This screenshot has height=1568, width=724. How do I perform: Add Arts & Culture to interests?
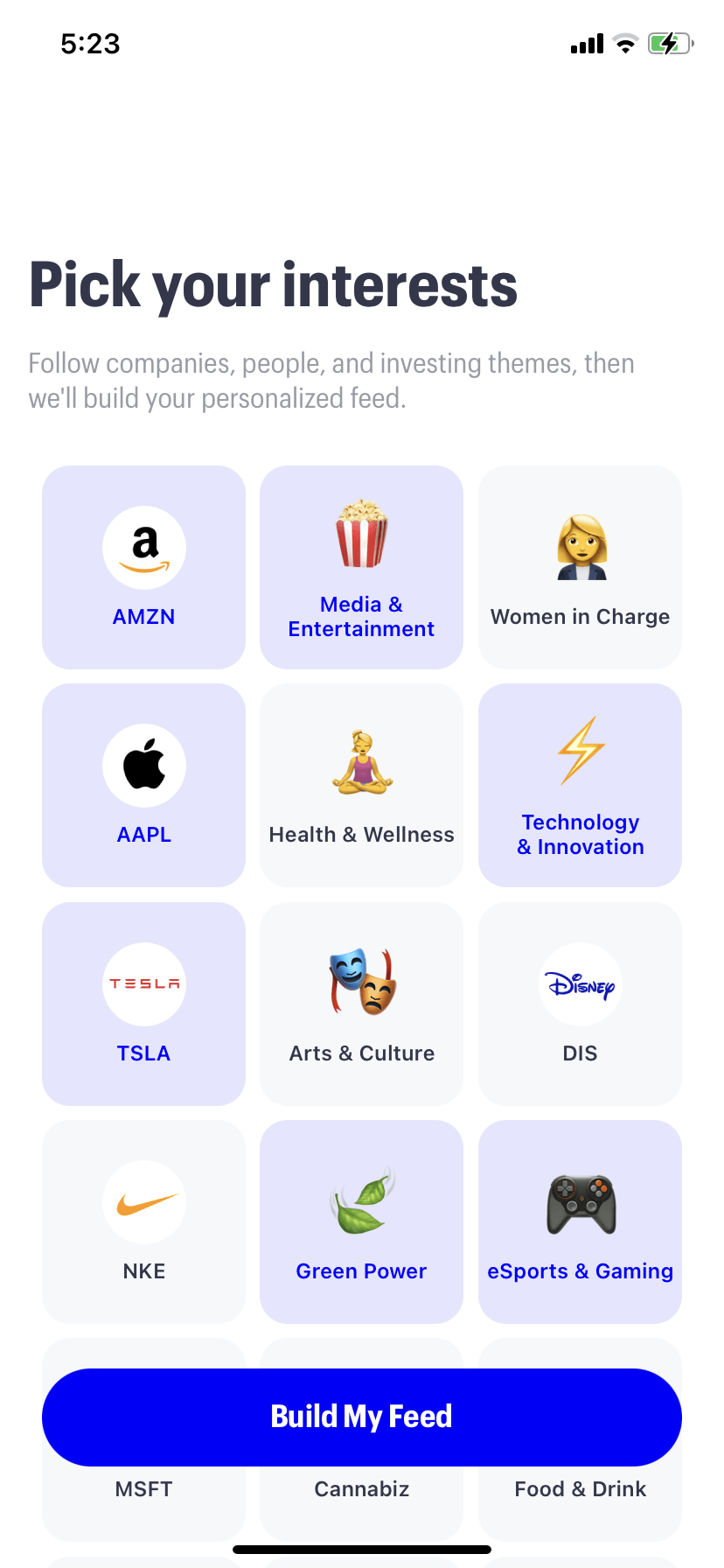pyautogui.click(x=361, y=1004)
